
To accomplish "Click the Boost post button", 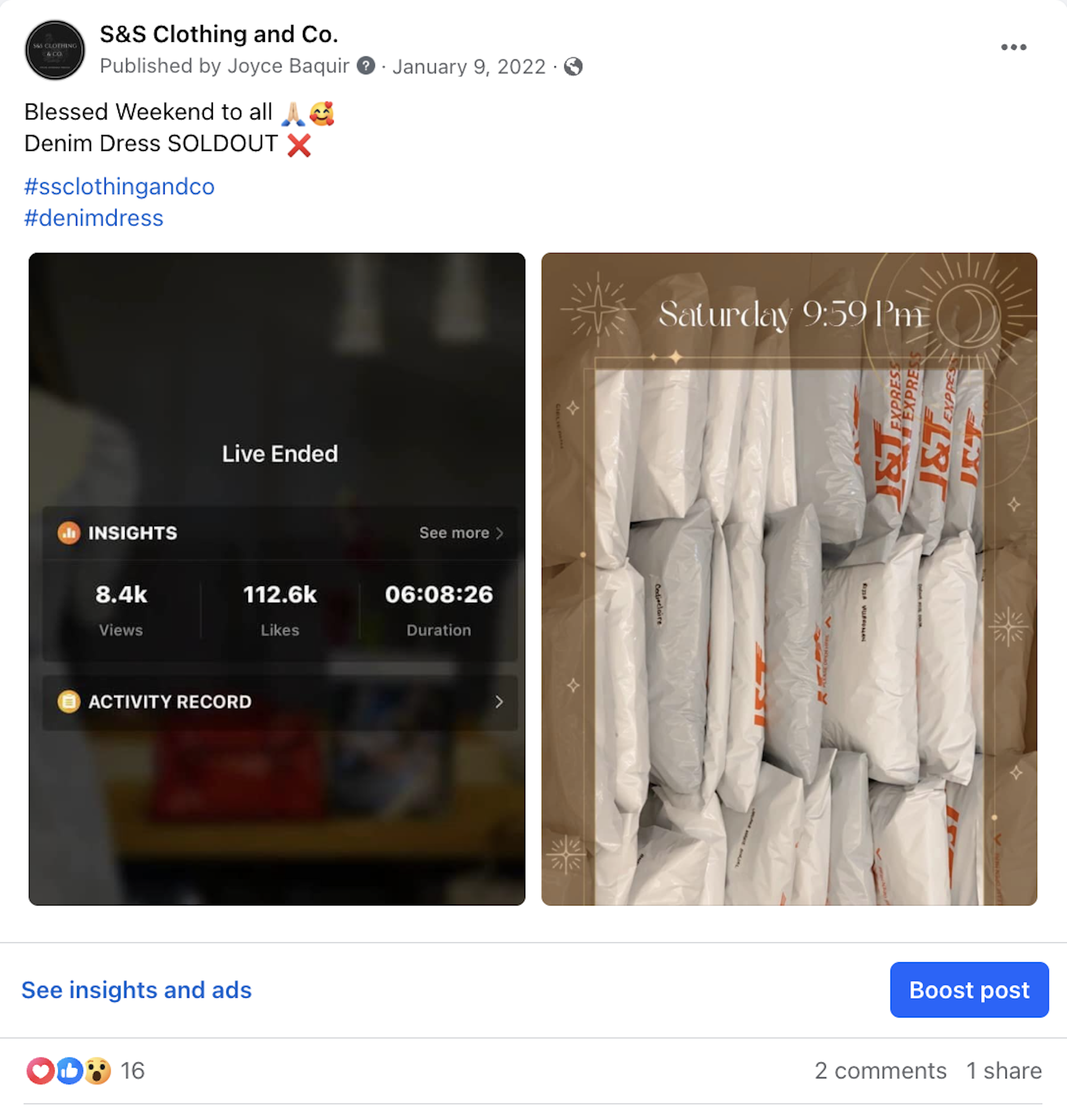I will click(969, 990).
